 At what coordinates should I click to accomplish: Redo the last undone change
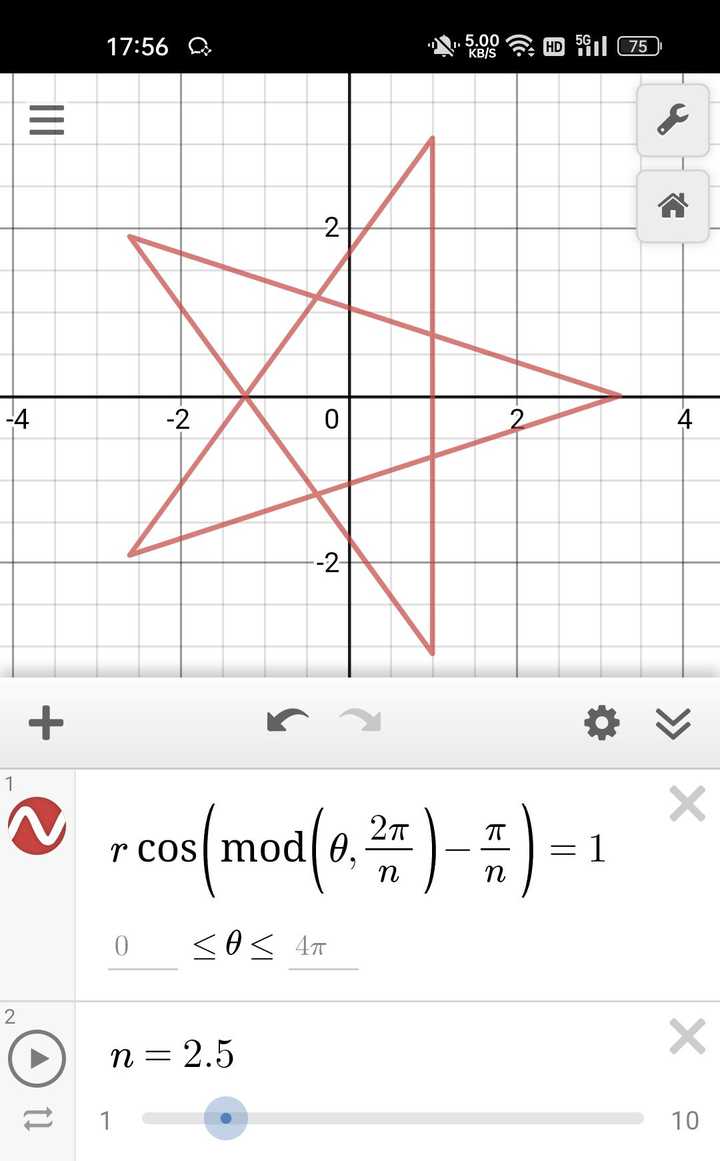pos(361,721)
